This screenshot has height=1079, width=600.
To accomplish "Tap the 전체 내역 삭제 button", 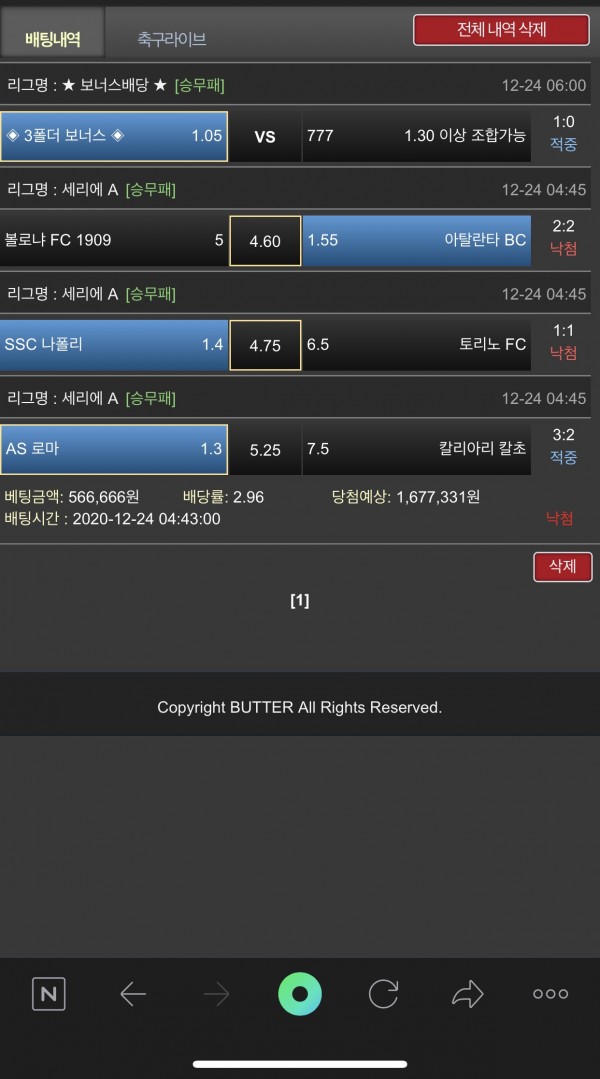I will click(x=501, y=30).
